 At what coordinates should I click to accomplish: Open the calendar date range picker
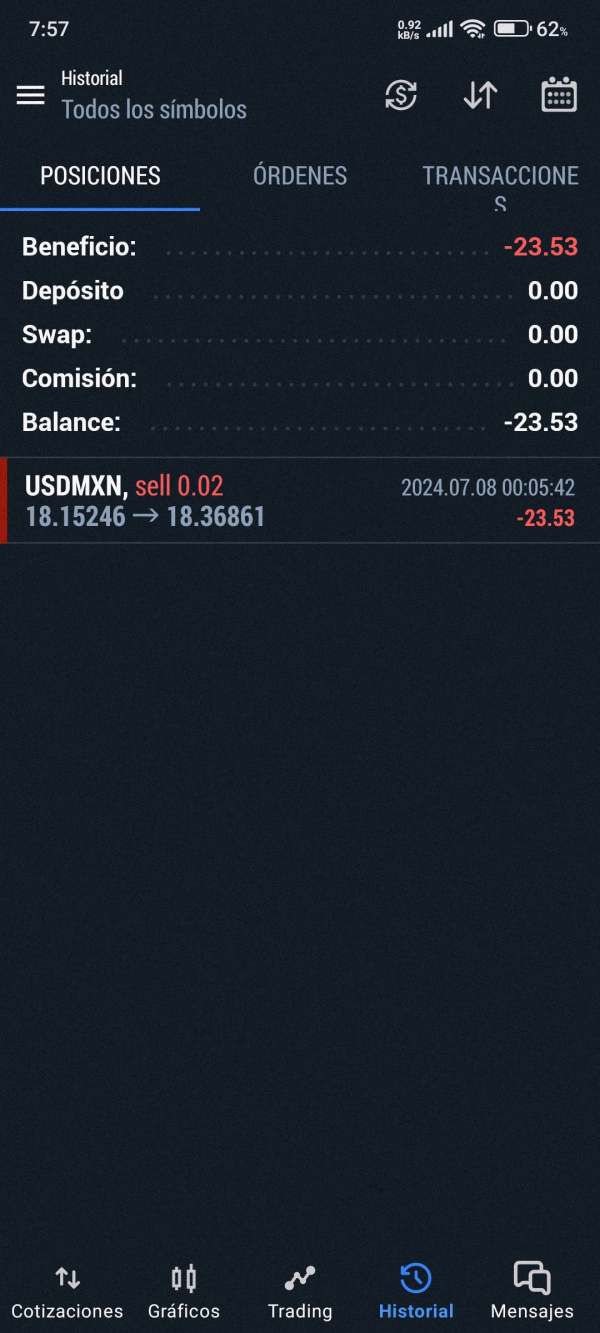[559, 95]
